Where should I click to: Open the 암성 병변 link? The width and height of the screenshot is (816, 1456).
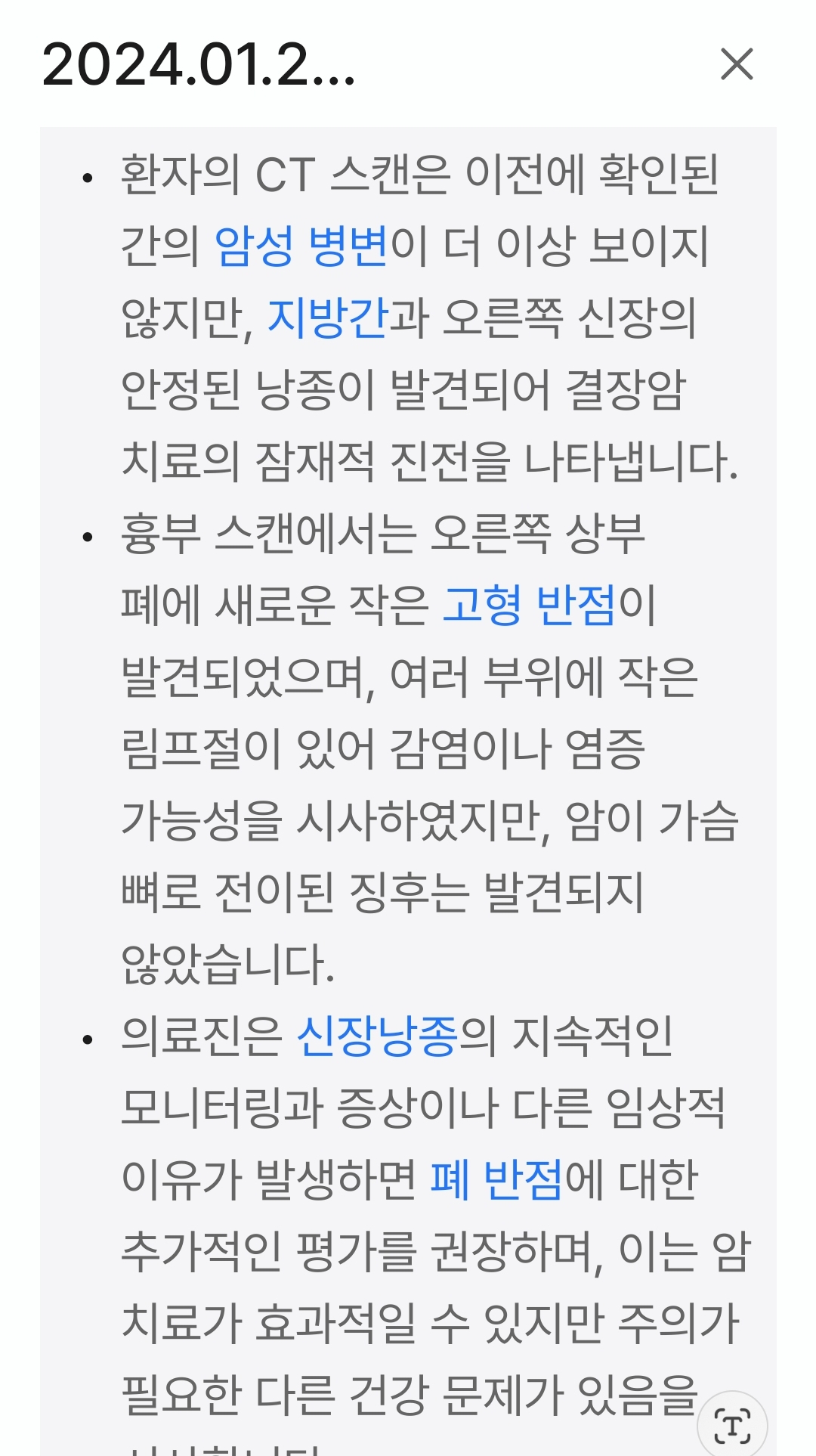301,246
